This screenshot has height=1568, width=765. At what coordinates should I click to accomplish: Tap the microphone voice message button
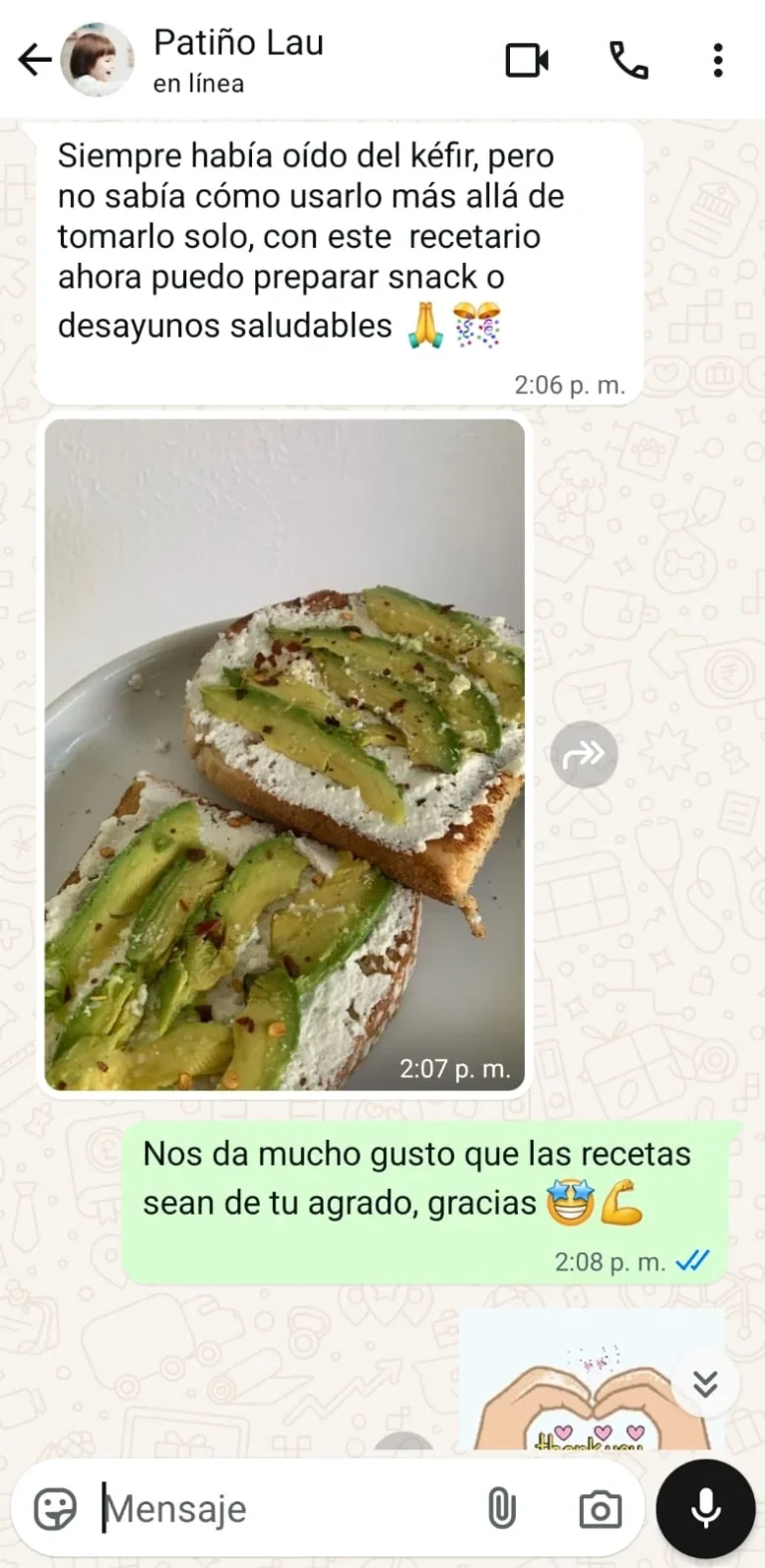705,1508
